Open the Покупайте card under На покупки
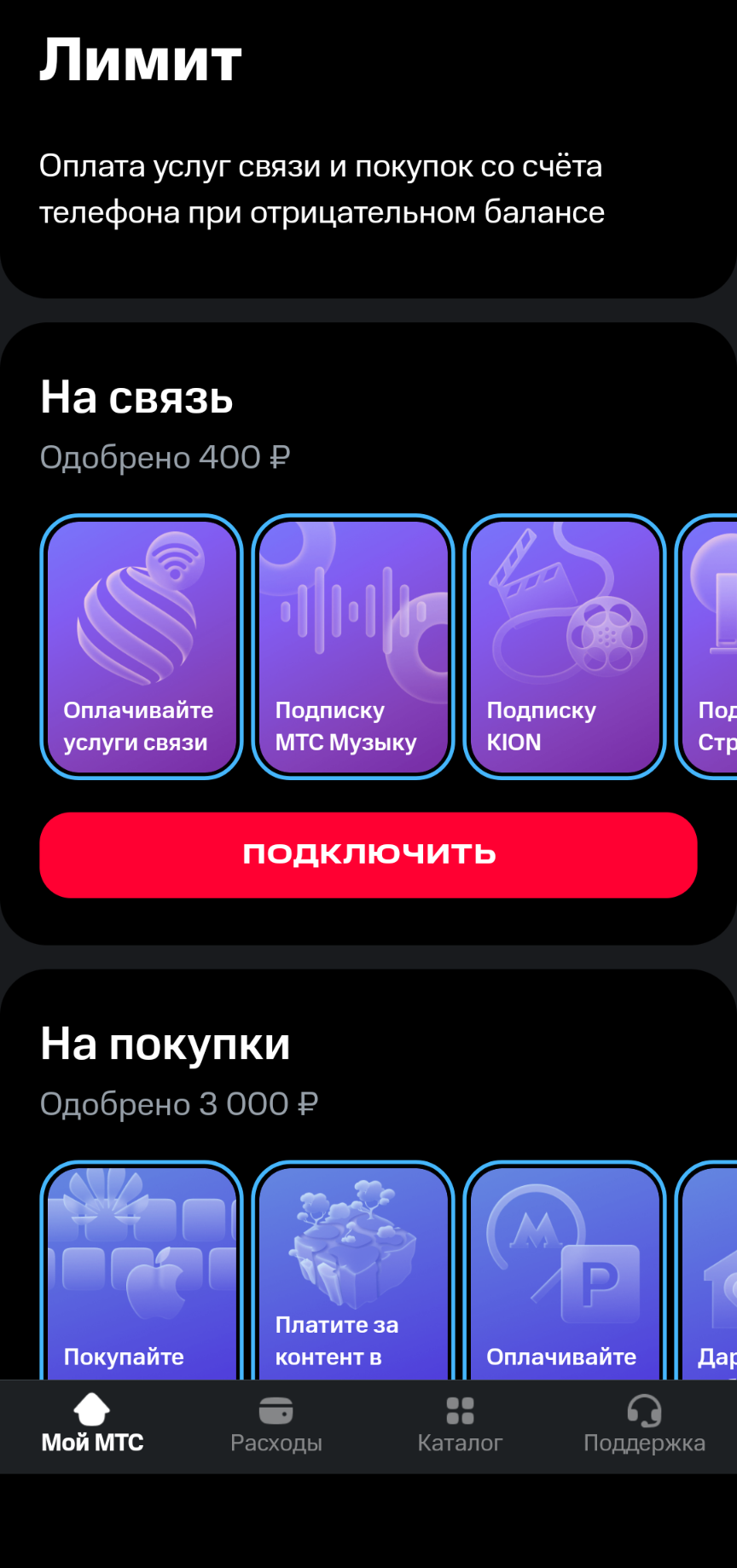Image resolution: width=737 pixels, height=1568 pixels. [142, 1270]
